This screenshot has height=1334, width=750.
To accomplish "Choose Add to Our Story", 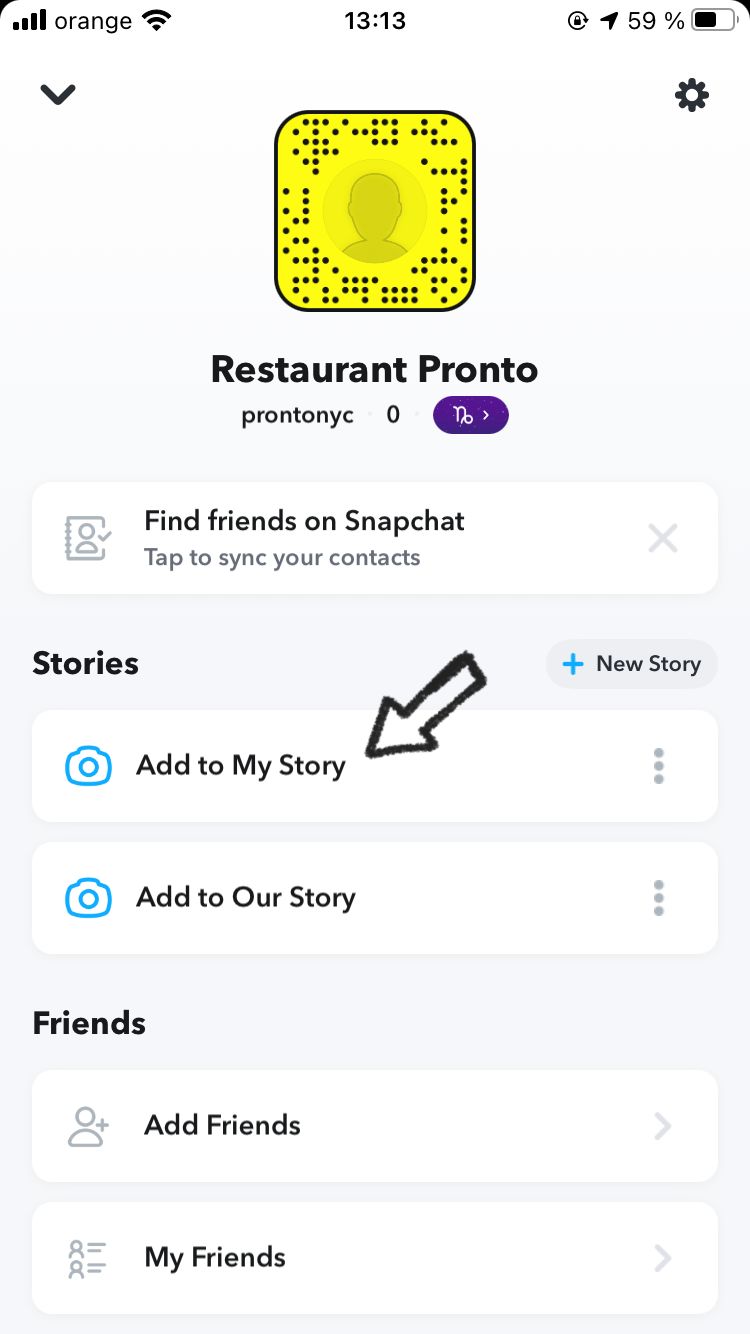I will (x=245, y=898).
